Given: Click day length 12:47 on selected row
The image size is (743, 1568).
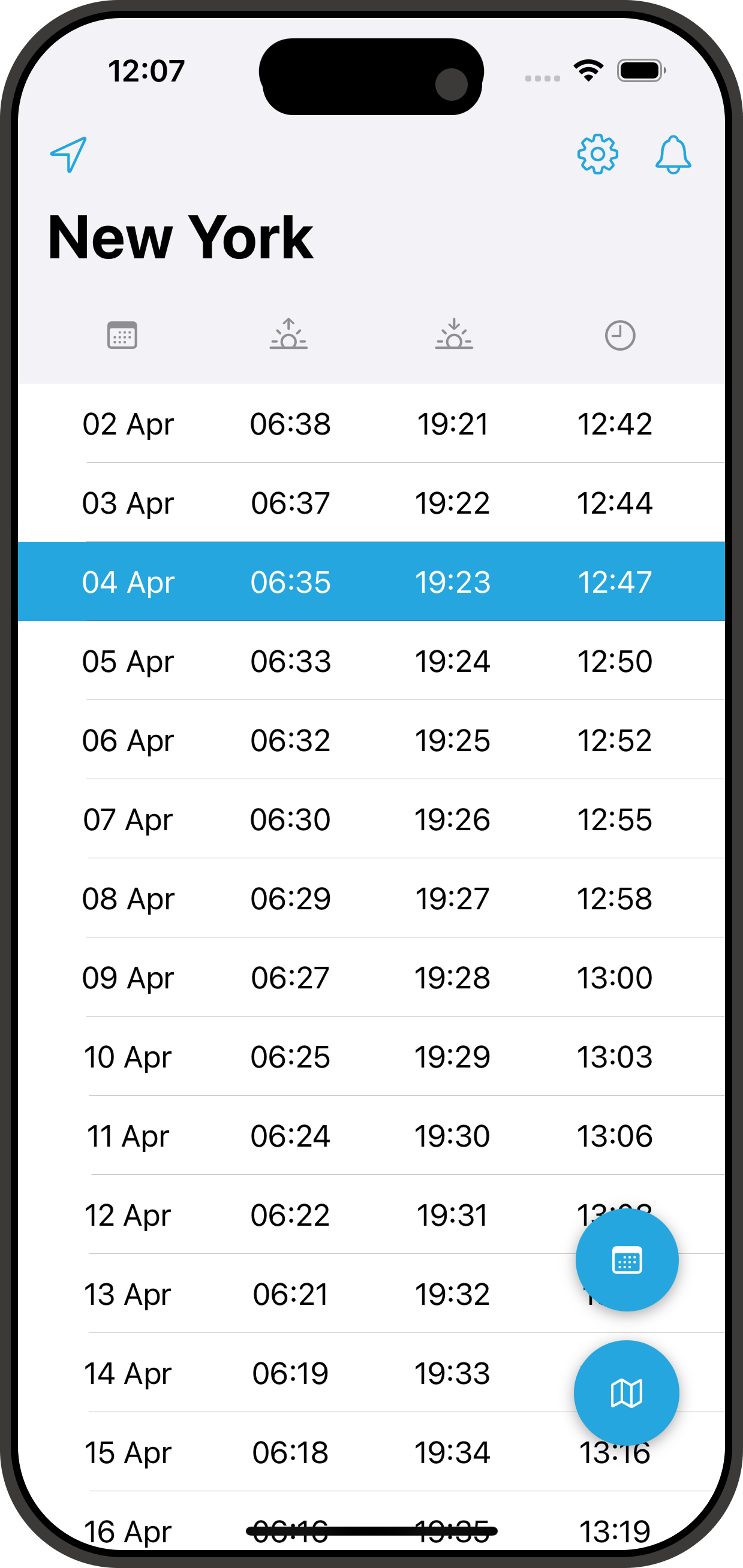Looking at the screenshot, I should pos(618,582).
